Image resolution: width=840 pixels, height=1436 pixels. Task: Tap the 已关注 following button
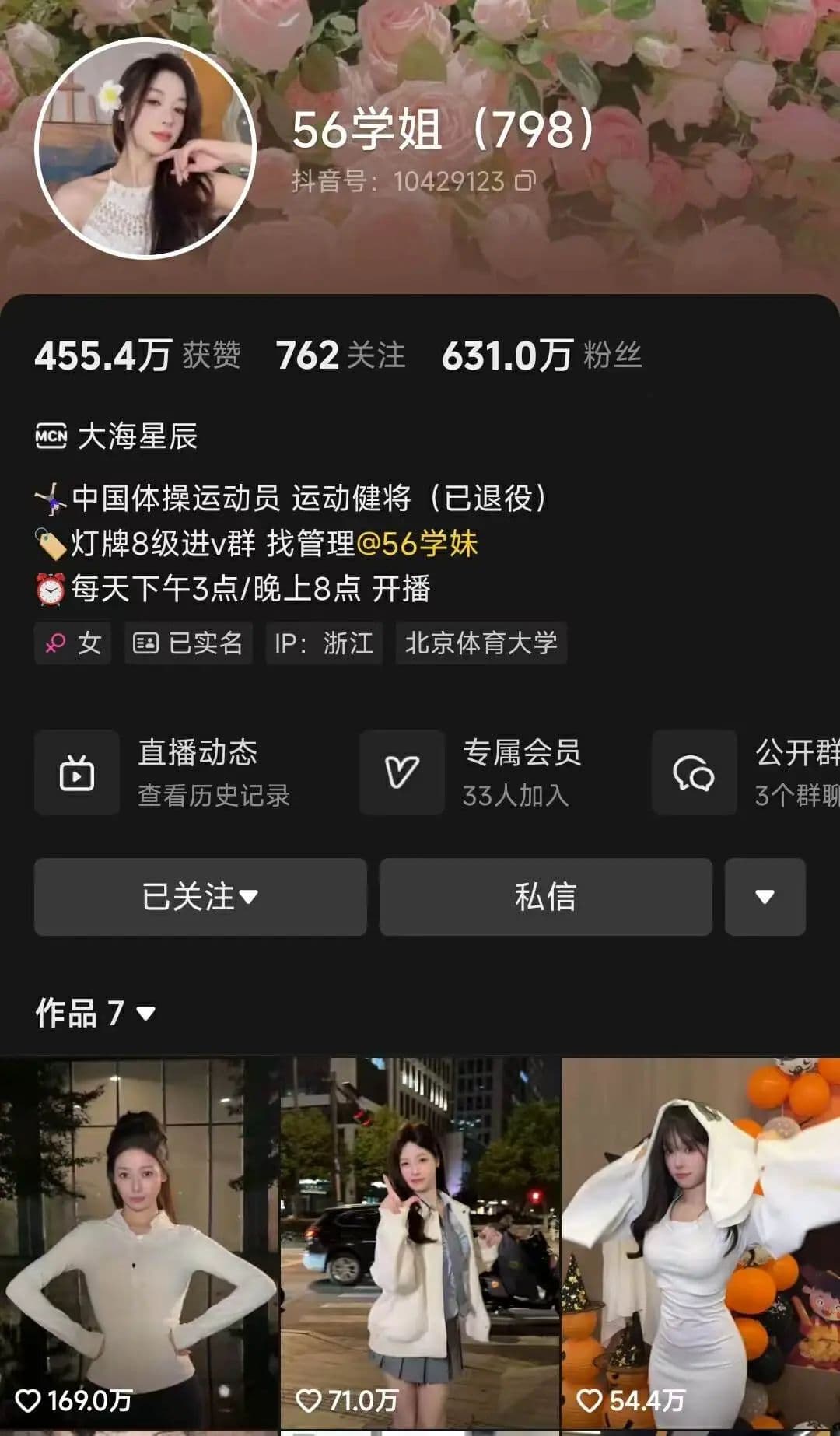(200, 897)
